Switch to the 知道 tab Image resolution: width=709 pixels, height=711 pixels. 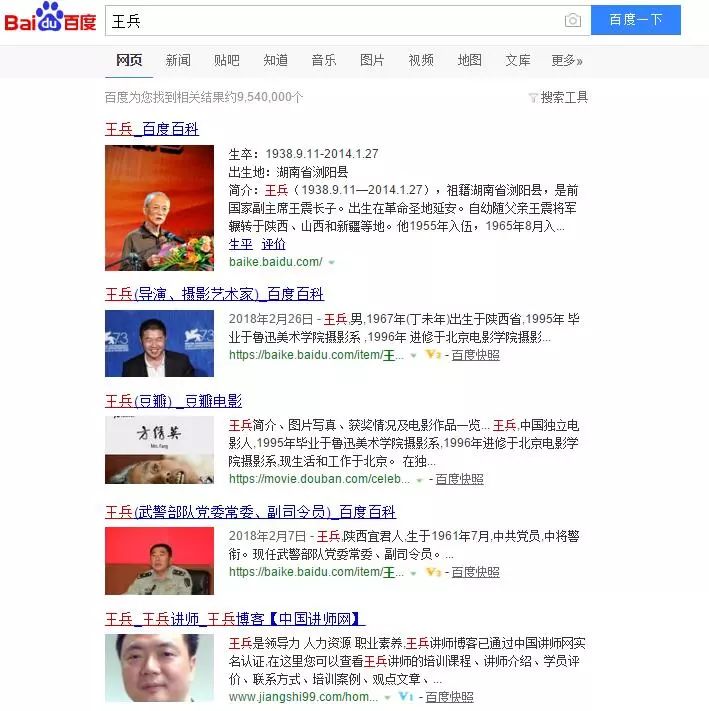coord(276,61)
